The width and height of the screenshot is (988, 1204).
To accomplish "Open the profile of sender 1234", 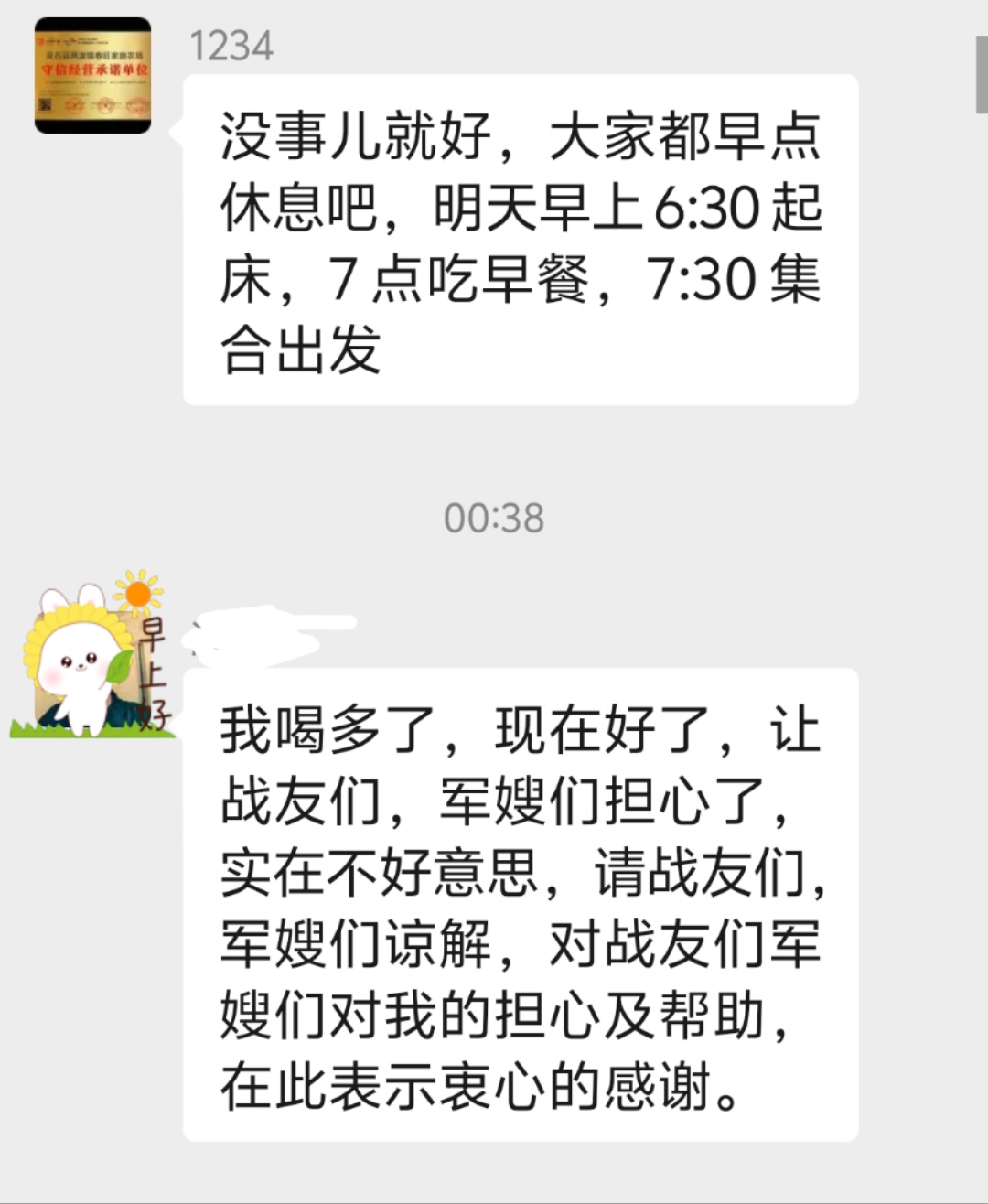I will point(92,76).
